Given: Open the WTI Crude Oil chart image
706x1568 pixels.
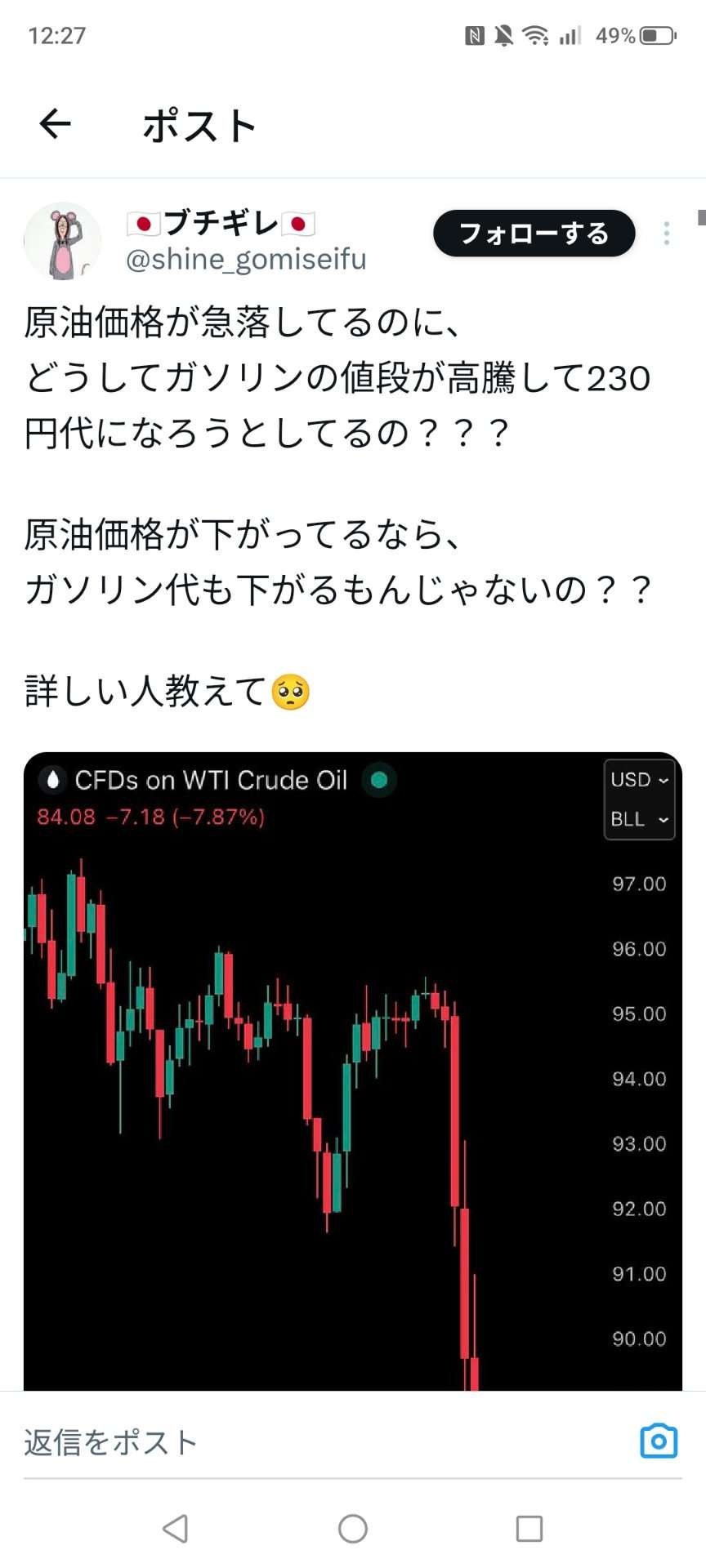Looking at the screenshot, I should (352, 1070).
